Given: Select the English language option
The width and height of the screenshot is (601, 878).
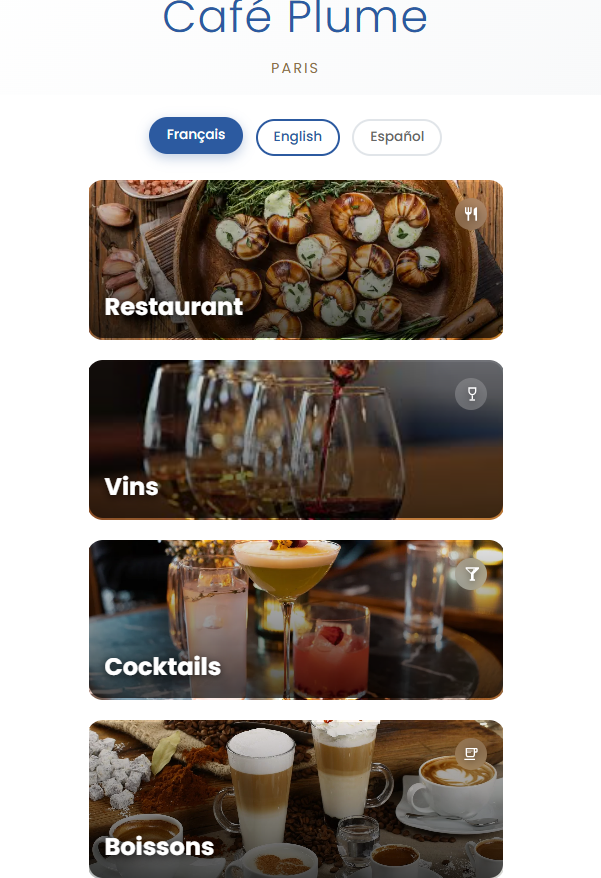Looking at the screenshot, I should [x=298, y=137].
